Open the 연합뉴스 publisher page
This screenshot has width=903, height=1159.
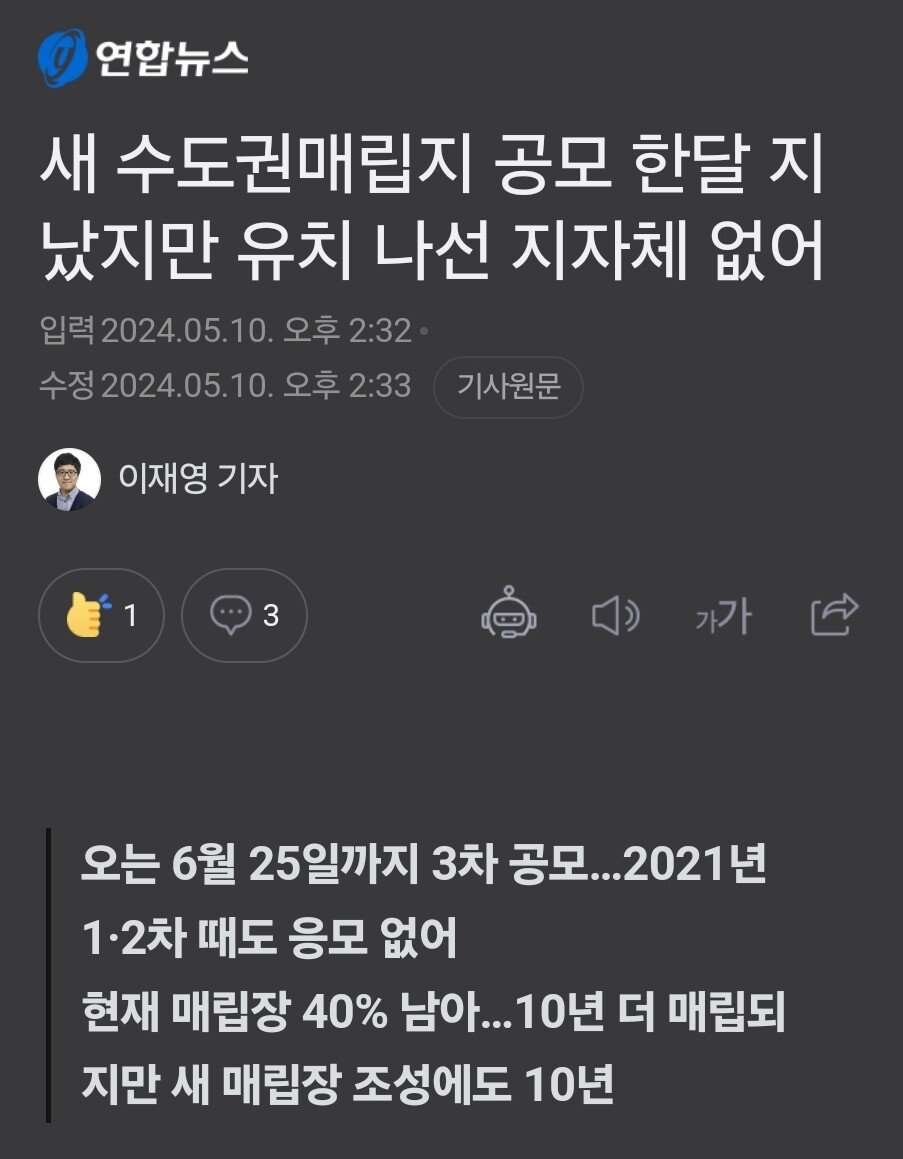[143, 58]
